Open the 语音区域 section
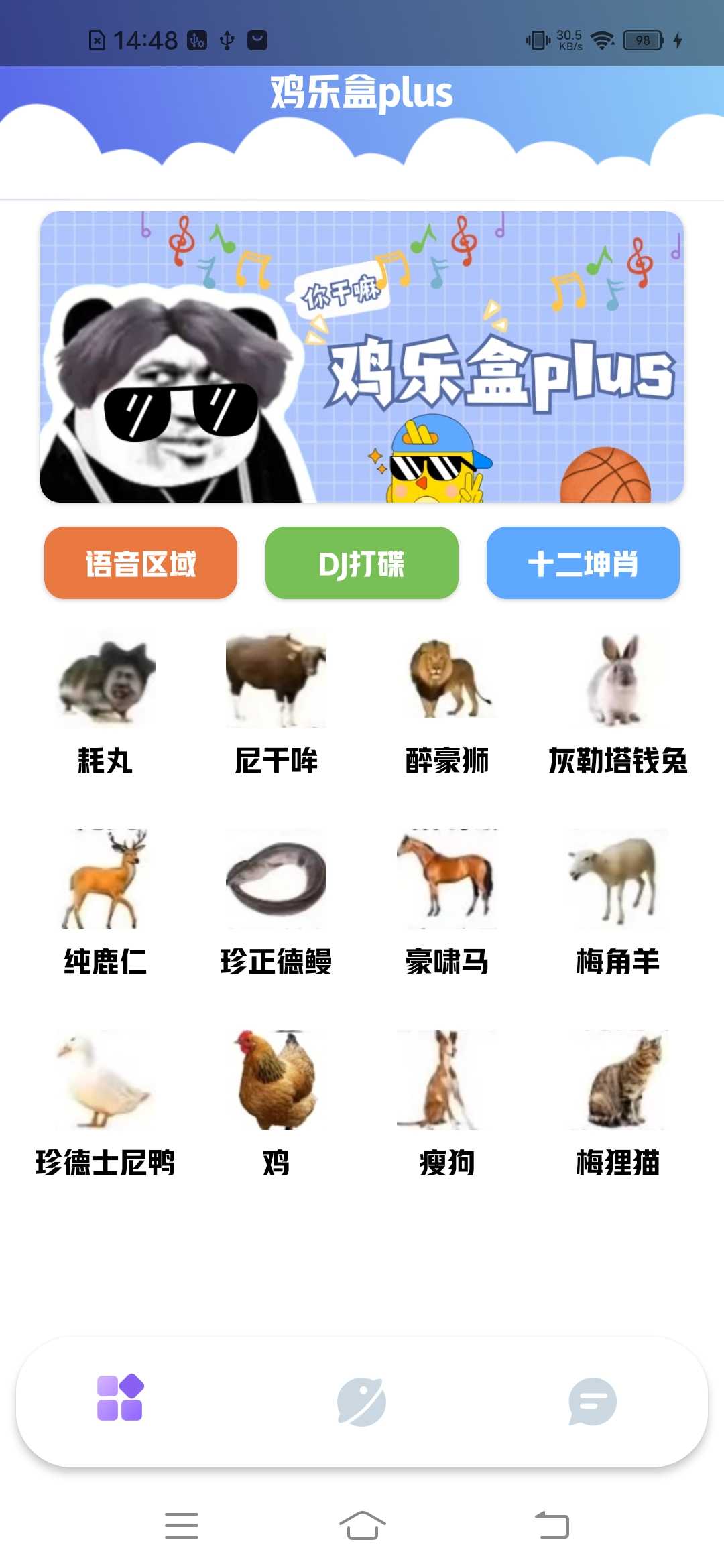Screen dimensions: 724x1568 coord(140,563)
